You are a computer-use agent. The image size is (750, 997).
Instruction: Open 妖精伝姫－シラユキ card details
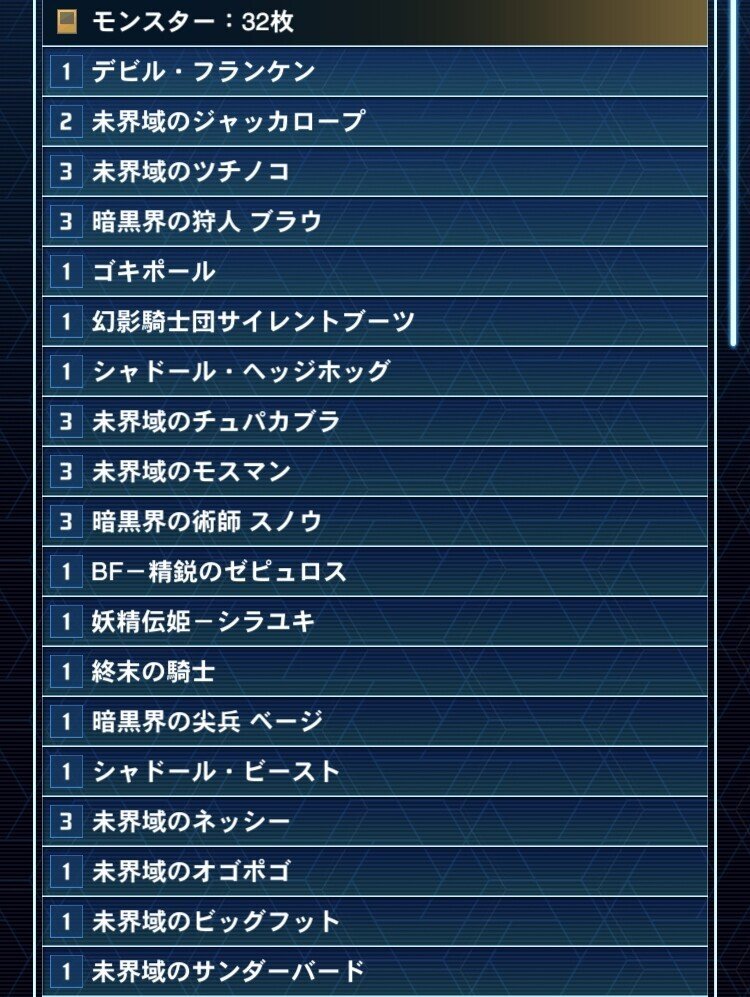click(375, 622)
